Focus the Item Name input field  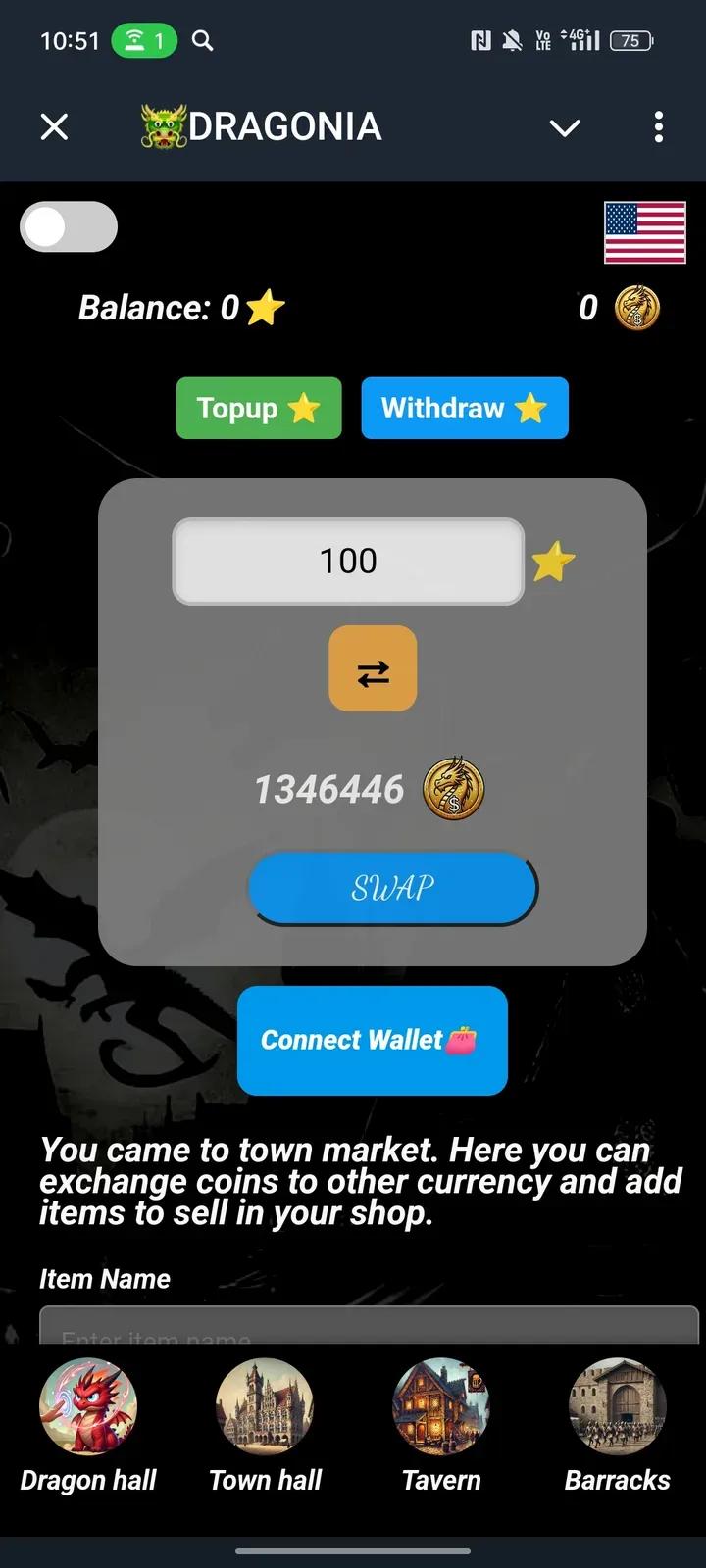[369, 1325]
